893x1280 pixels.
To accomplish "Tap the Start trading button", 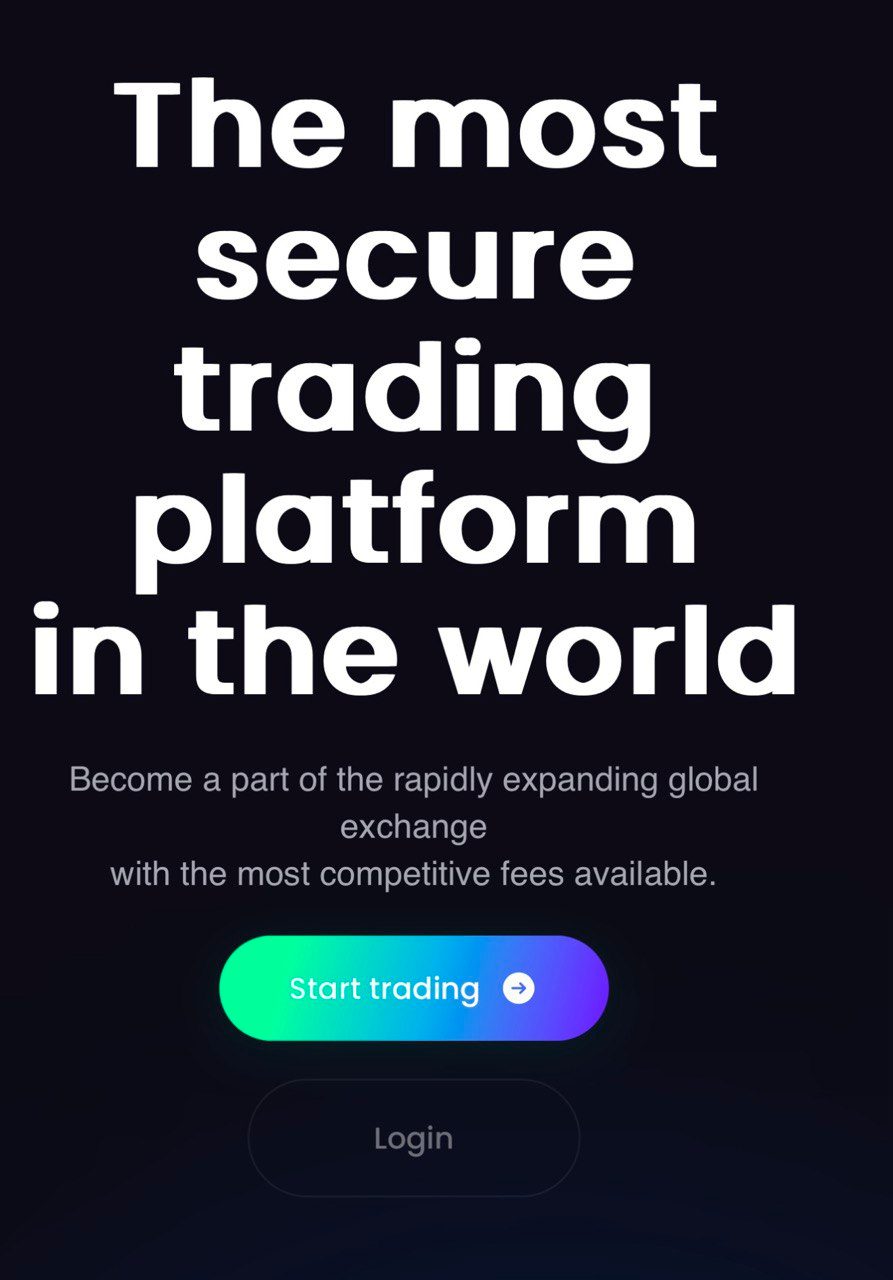I will click(413, 988).
